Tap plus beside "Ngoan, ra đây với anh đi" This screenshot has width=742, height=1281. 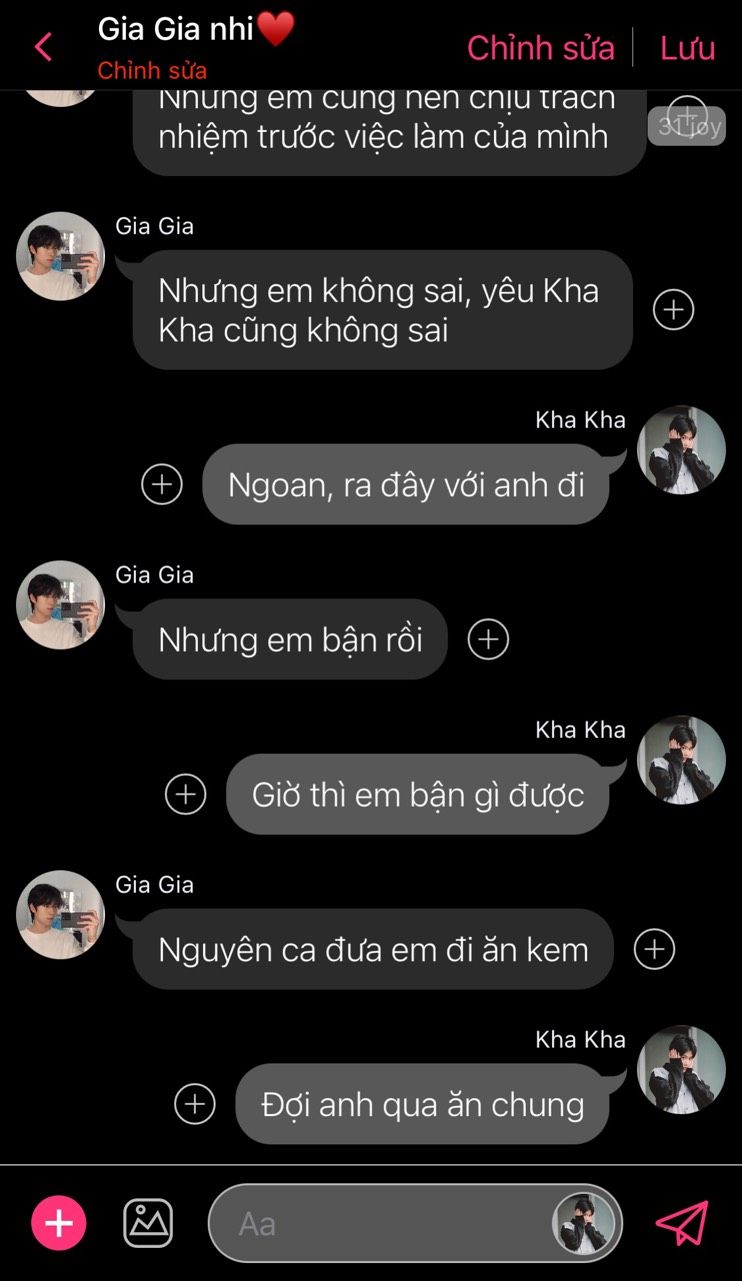click(162, 484)
